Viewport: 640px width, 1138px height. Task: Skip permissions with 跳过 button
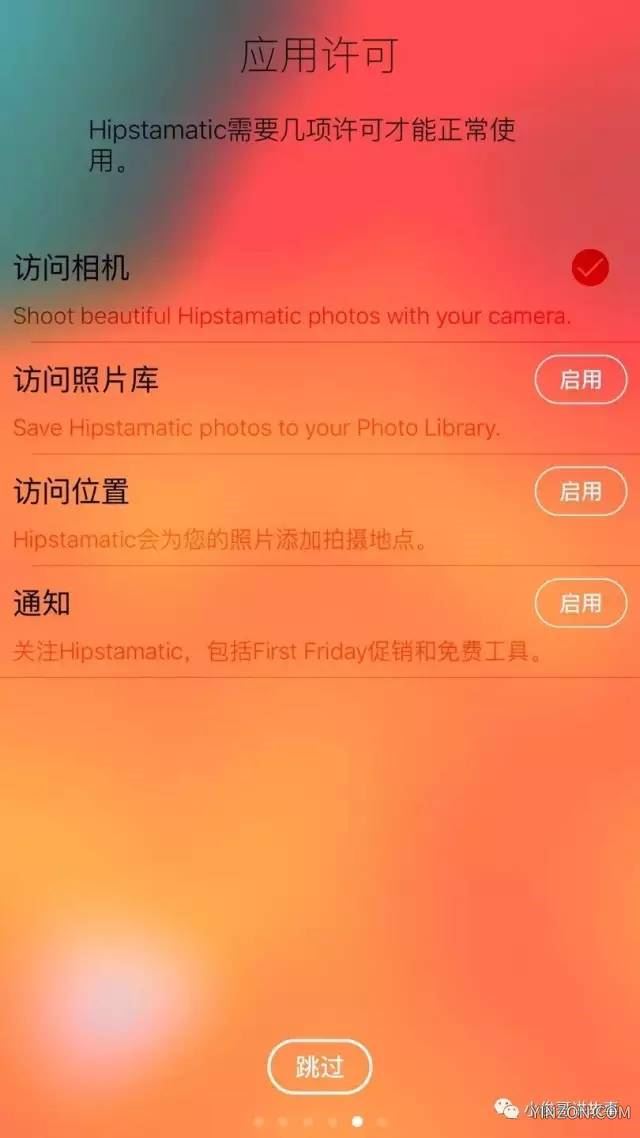coord(320,1068)
